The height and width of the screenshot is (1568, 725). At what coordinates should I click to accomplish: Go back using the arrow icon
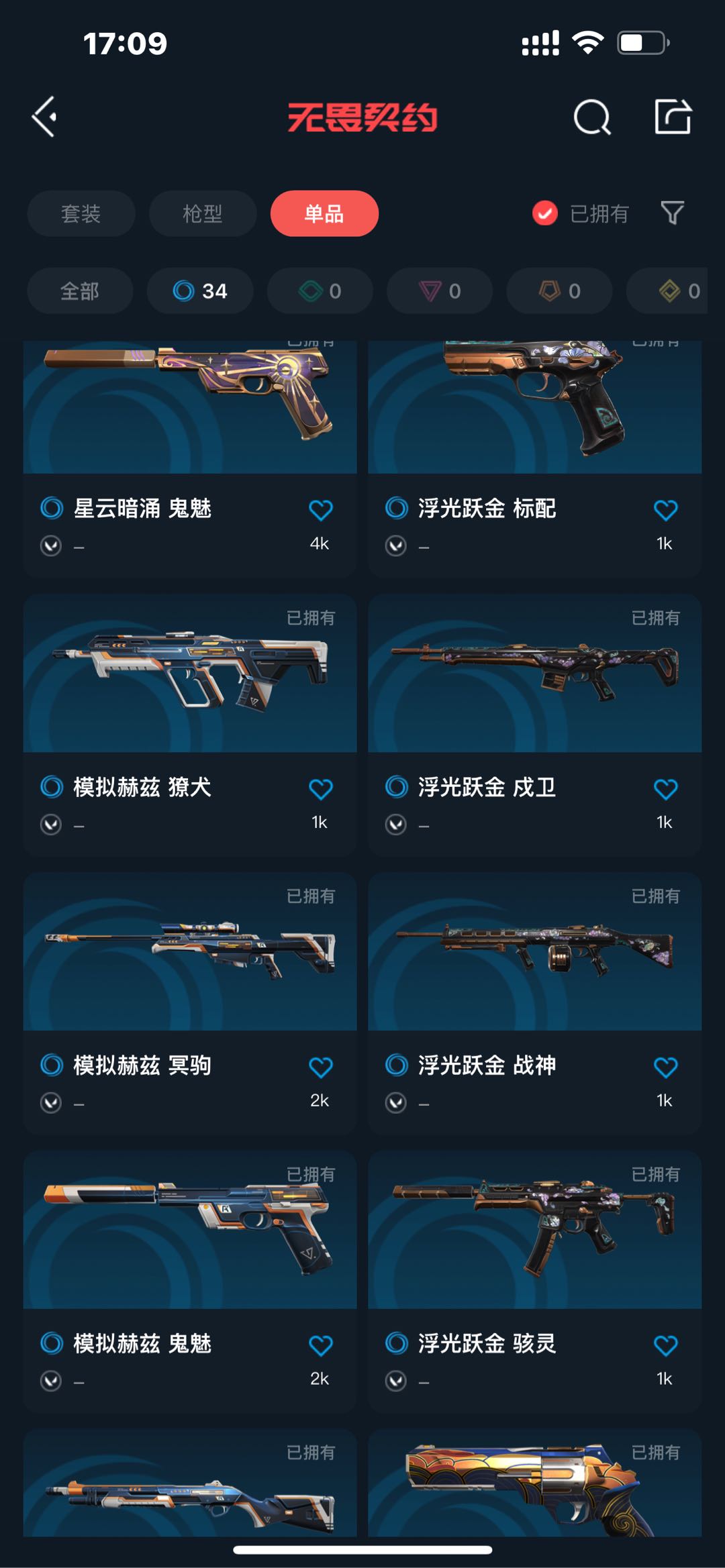click(44, 117)
